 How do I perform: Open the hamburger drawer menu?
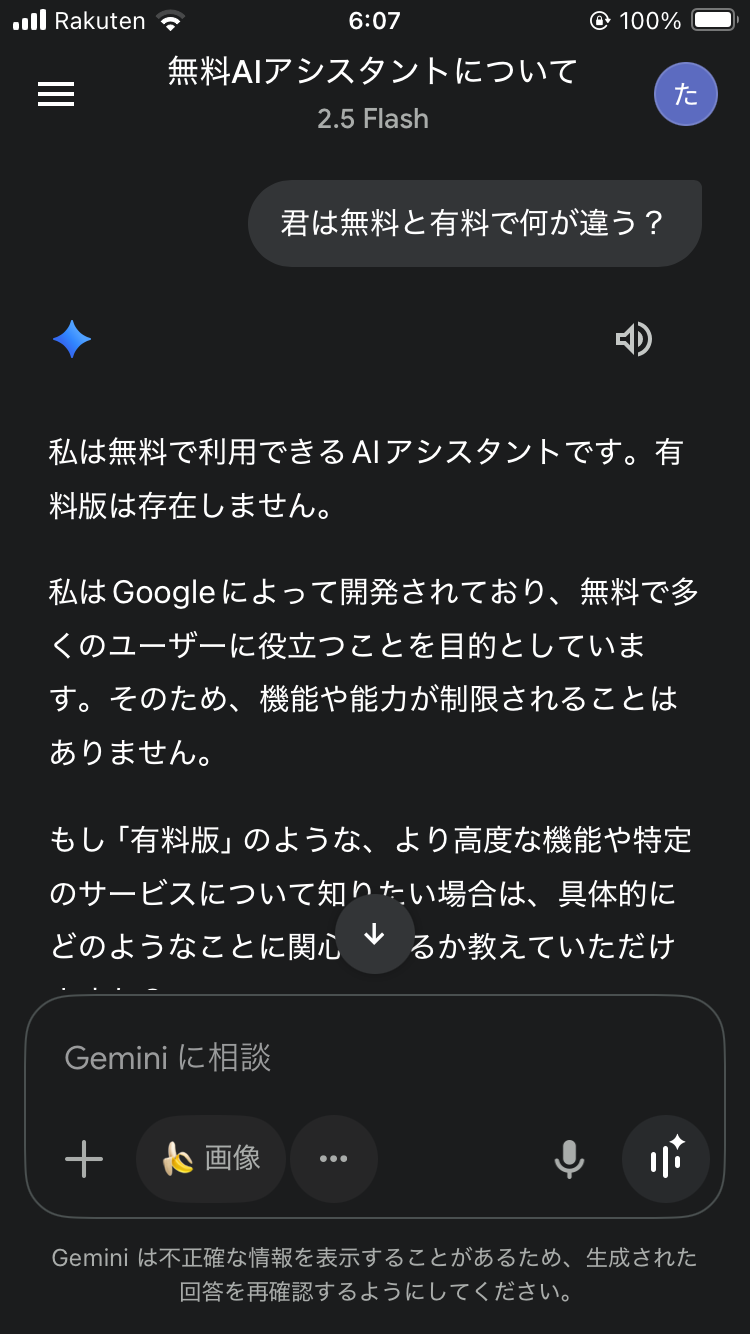[x=56, y=94]
